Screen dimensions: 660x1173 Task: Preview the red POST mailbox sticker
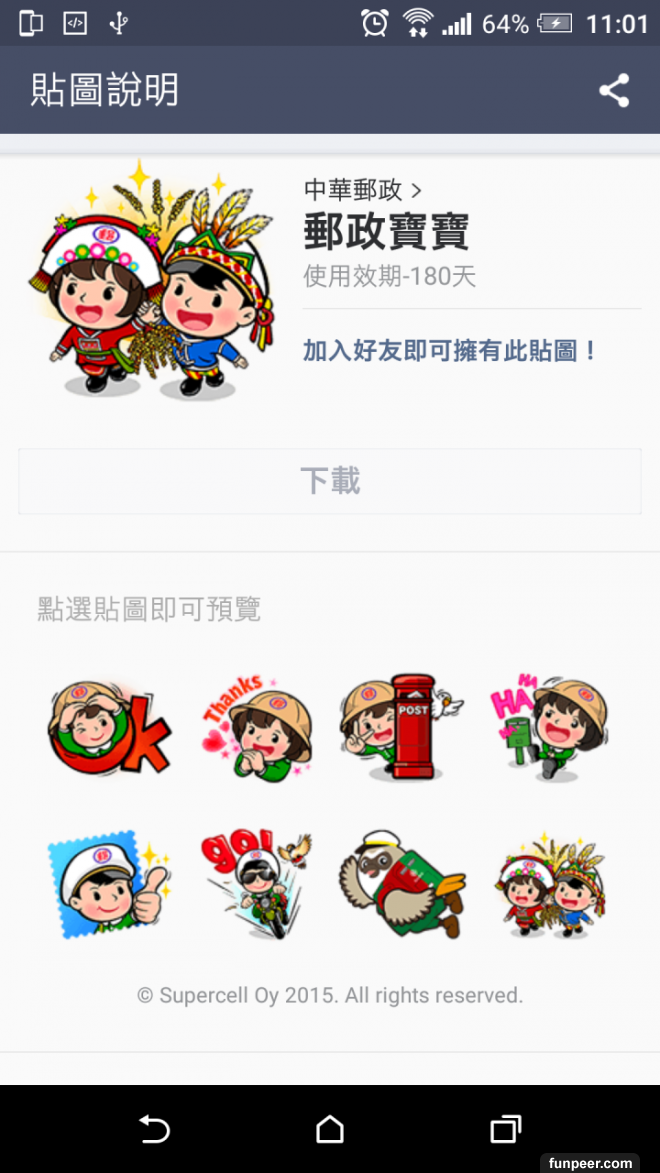point(403,728)
